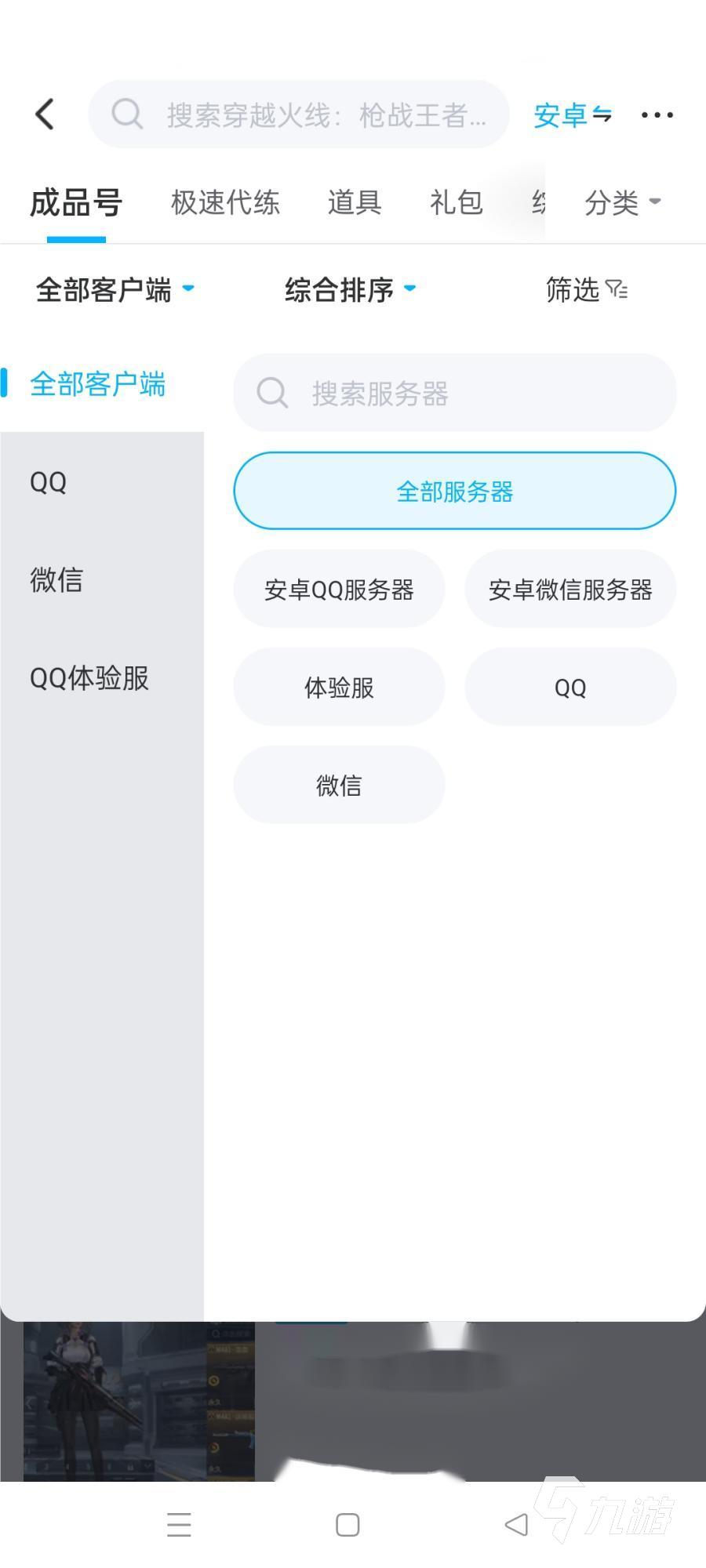Select the 全部服务器 chip
This screenshot has width=706, height=1568.
(x=455, y=492)
